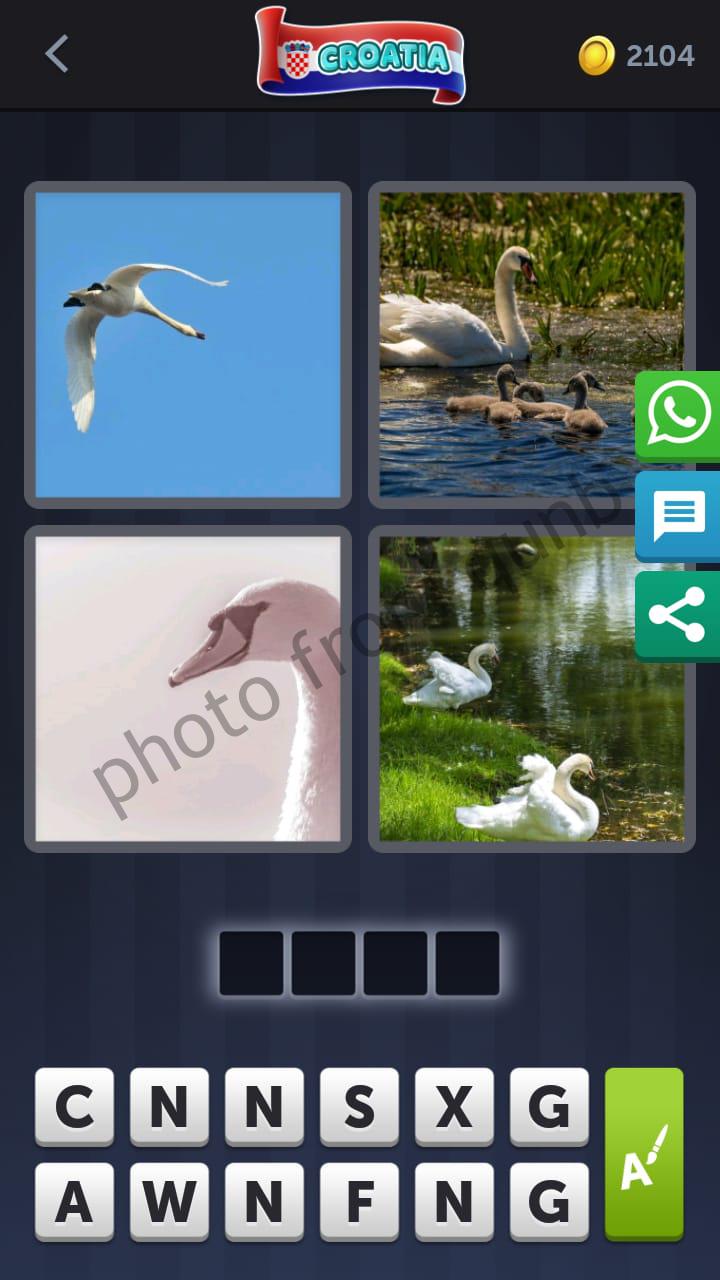Select the letter S tile
720x1280 pixels.
coord(357,1105)
